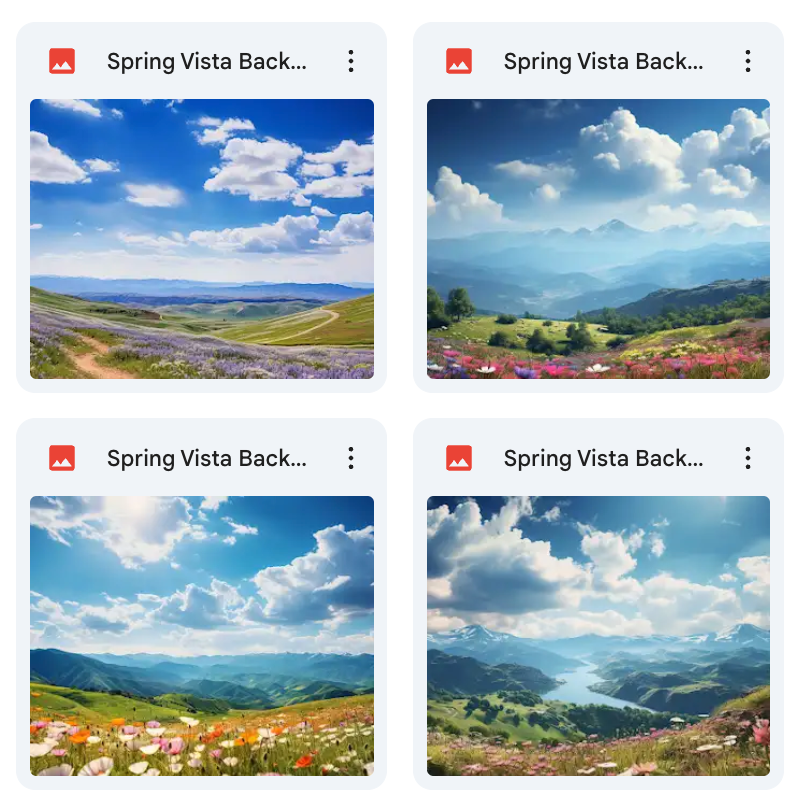Open more options for the lavender hills file
The width and height of the screenshot is (798, 802).
tap(350, 61)
